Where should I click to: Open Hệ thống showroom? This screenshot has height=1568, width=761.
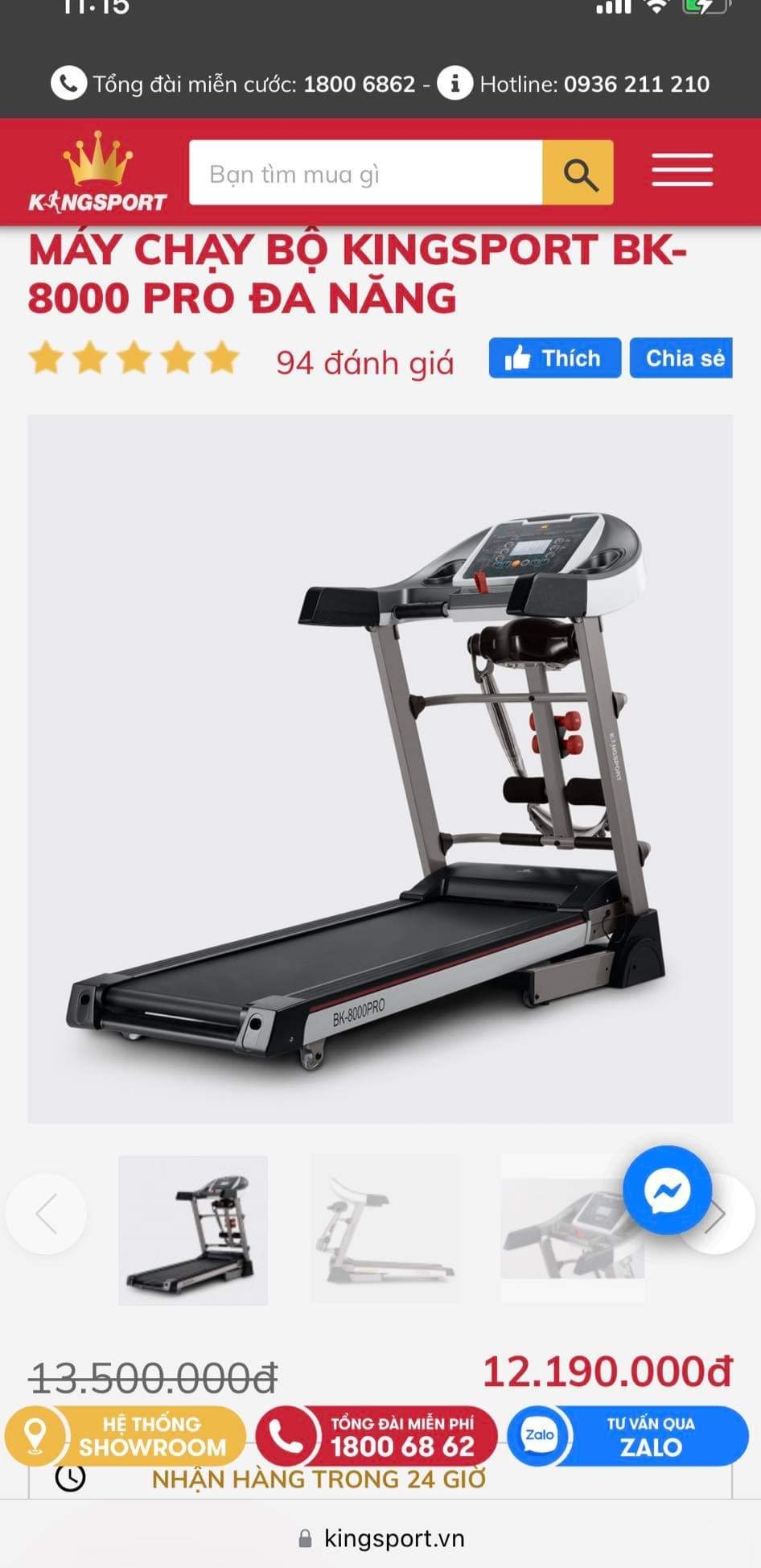(125, 1436)
